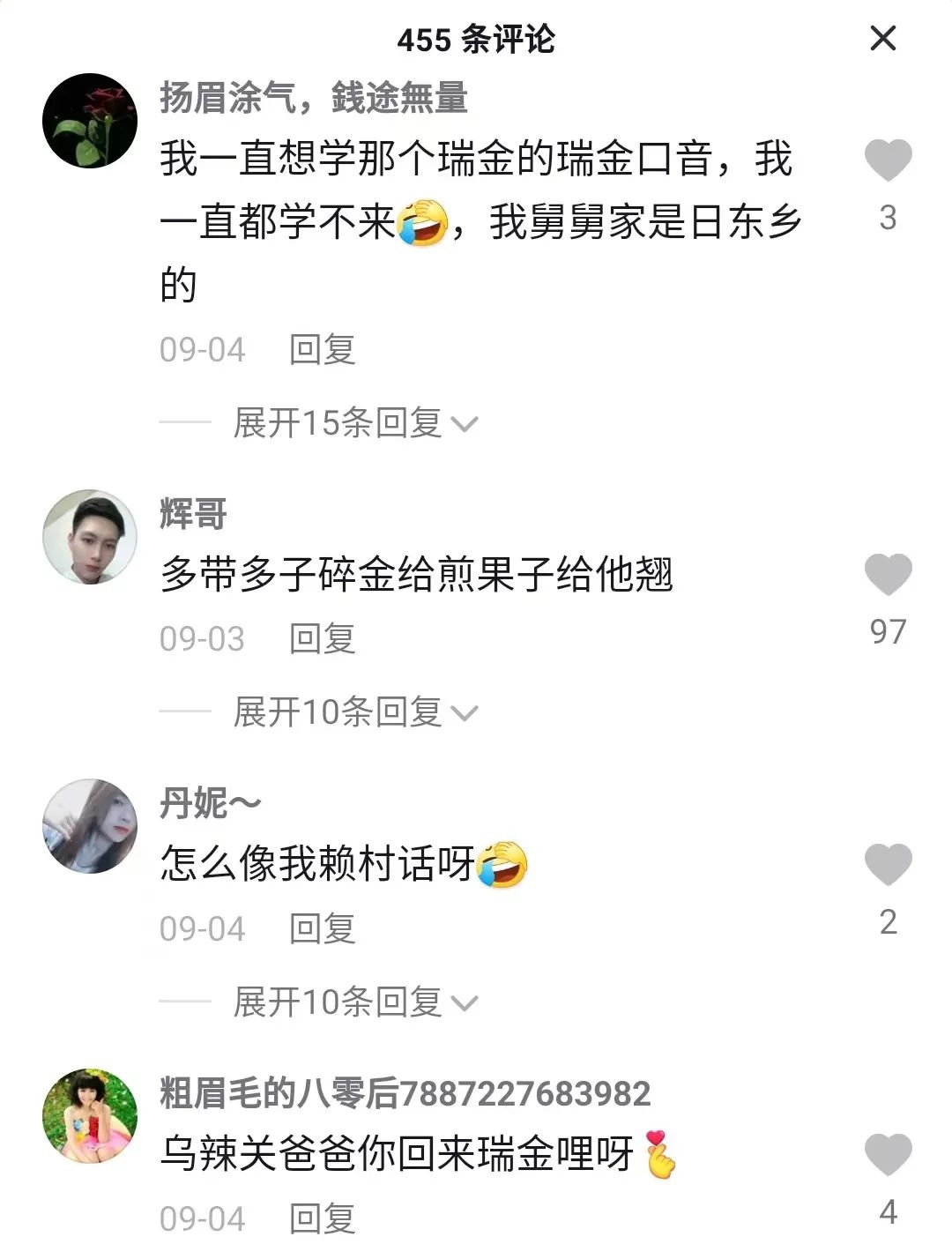Viewport: 952px width, 1259px height.
Task: Like 辉哥's comment
Action: point(887,575)
